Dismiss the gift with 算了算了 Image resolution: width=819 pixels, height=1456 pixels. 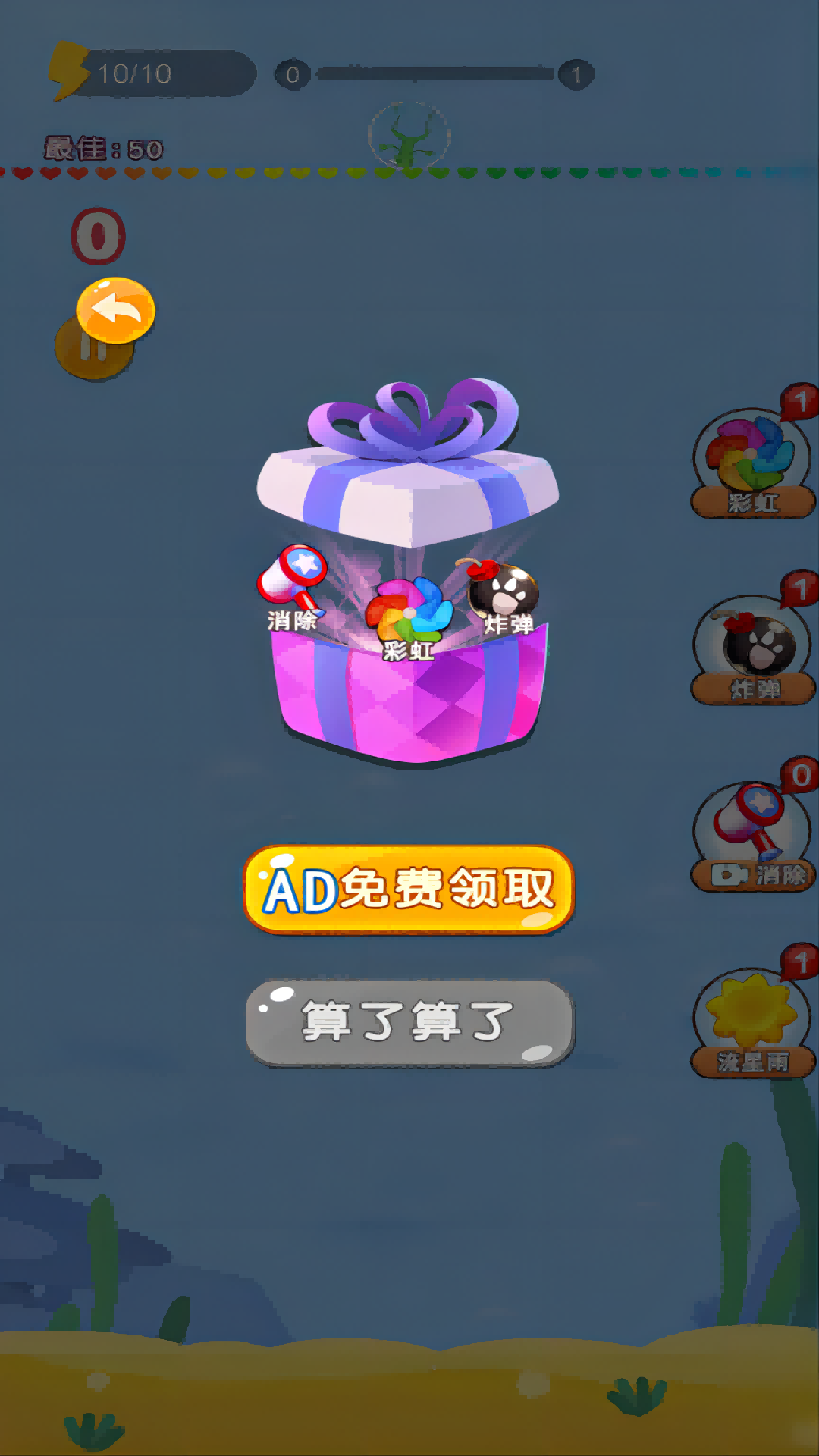(x=409, y=1022)
